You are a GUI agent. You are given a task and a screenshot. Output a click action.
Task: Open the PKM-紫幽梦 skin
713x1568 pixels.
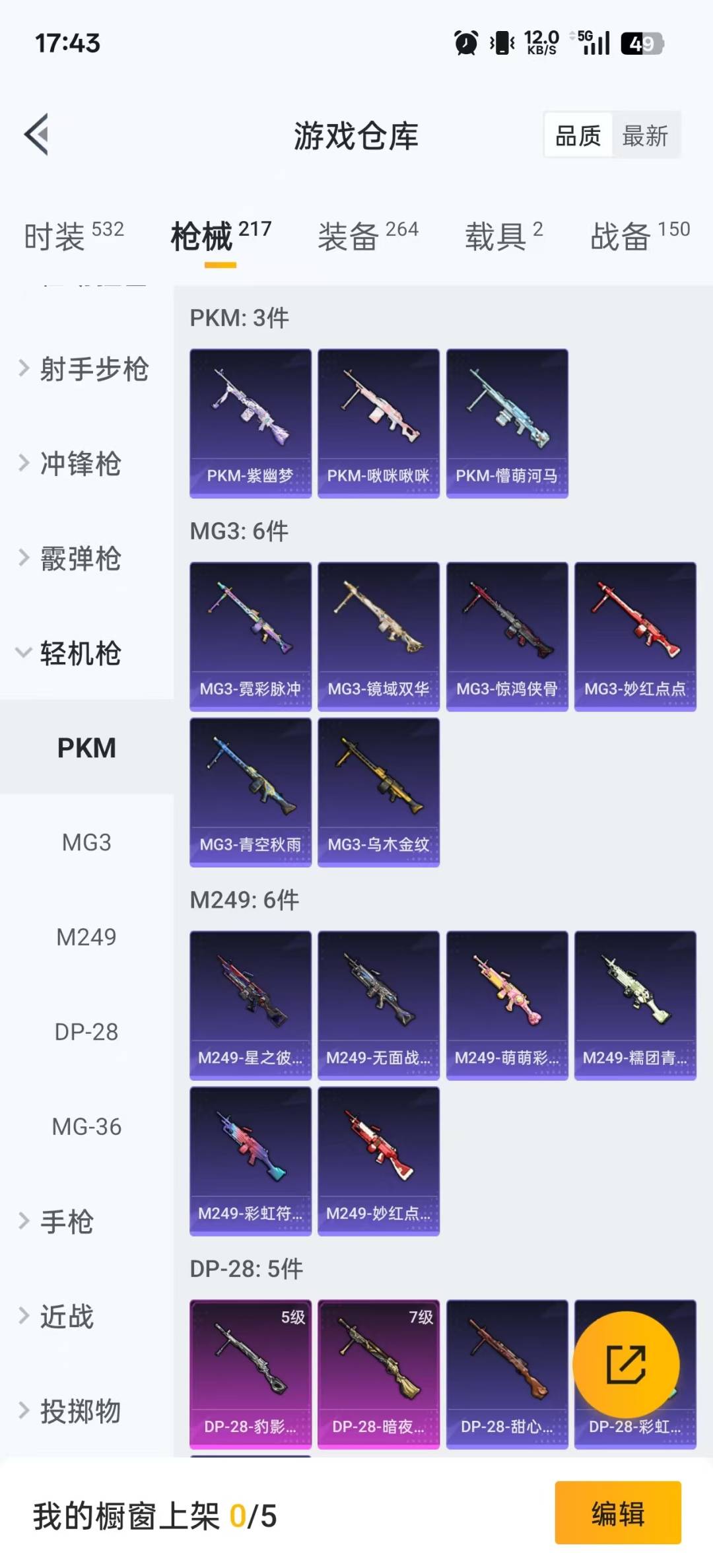coord(250,423)
